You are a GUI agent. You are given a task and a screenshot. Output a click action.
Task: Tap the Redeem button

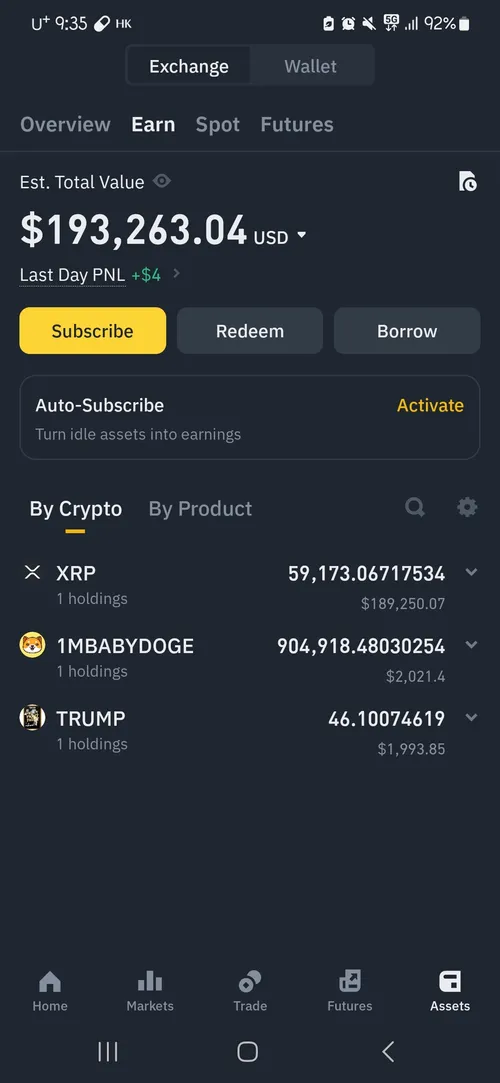tap(250, 331)
